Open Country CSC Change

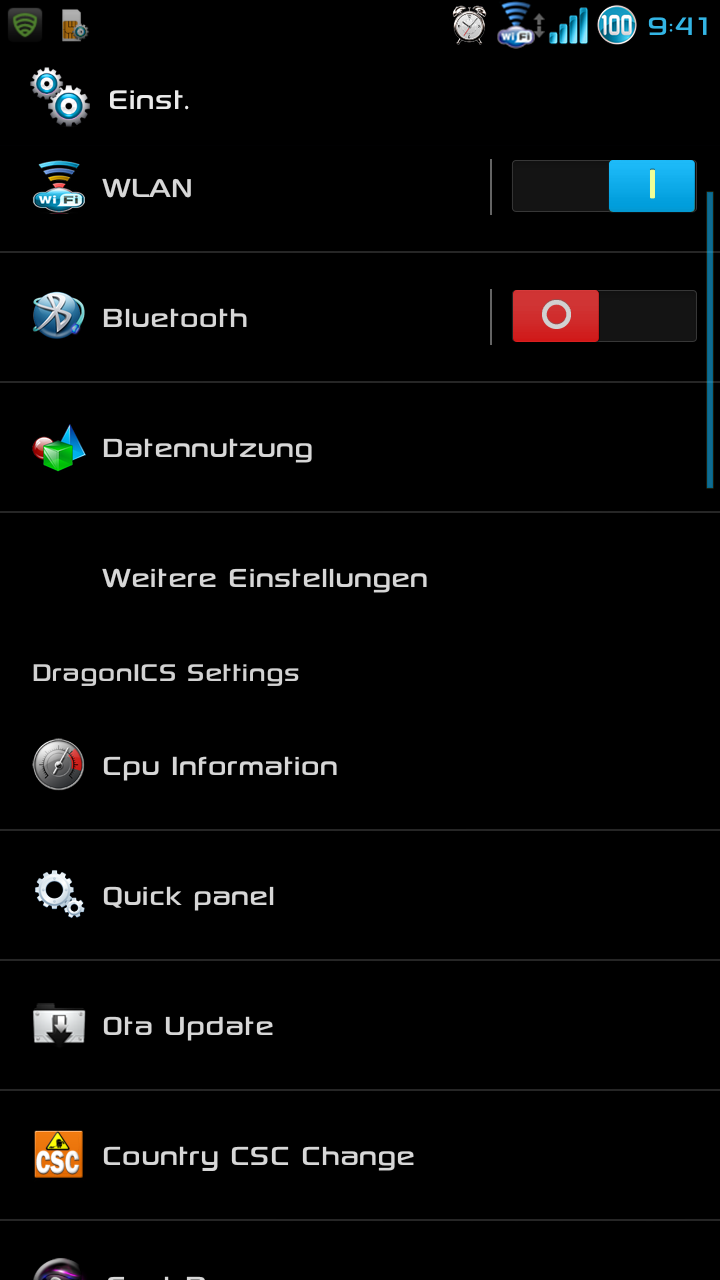[360, 1156]
